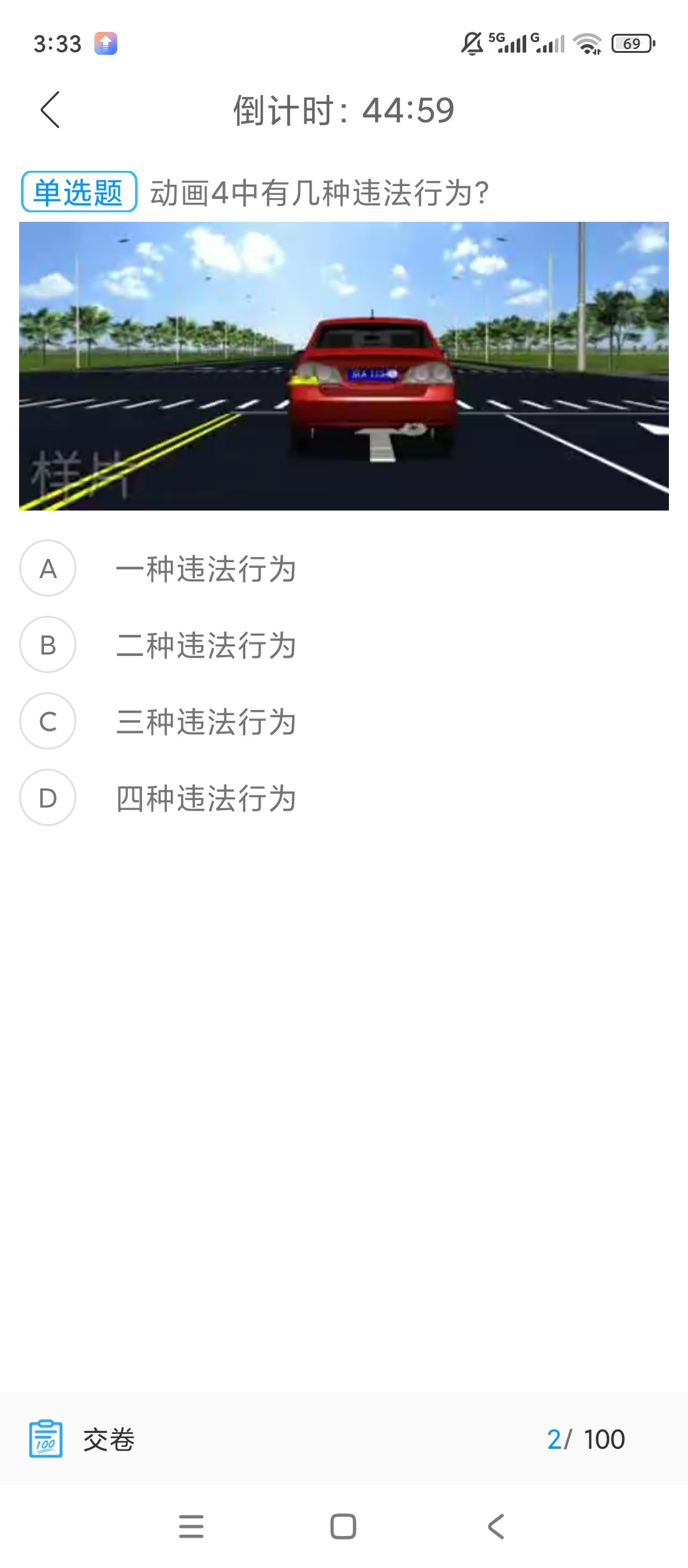Tap the system home button
Viewport: 688px width, 1568px height.
click(x=343, y=1527)
